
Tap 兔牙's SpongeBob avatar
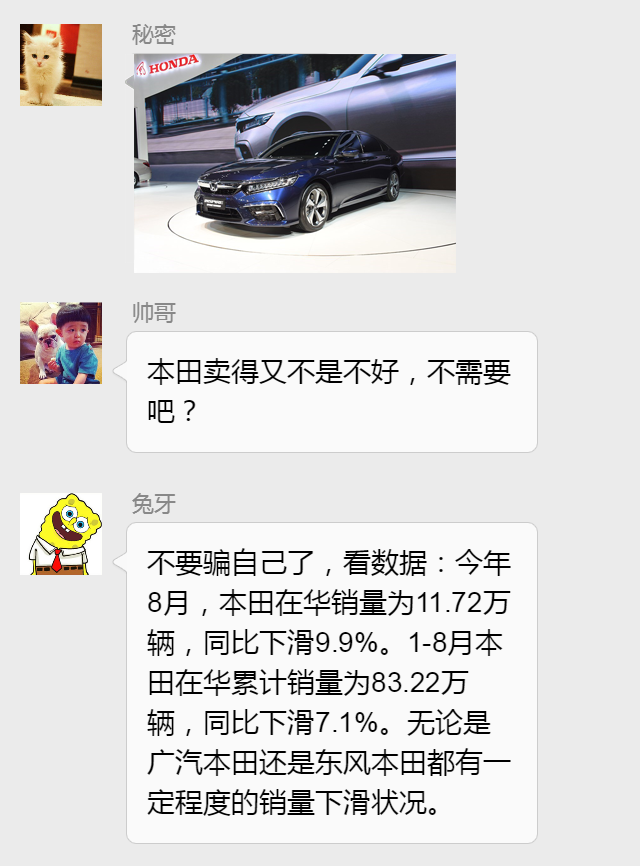tap(61, 534)
